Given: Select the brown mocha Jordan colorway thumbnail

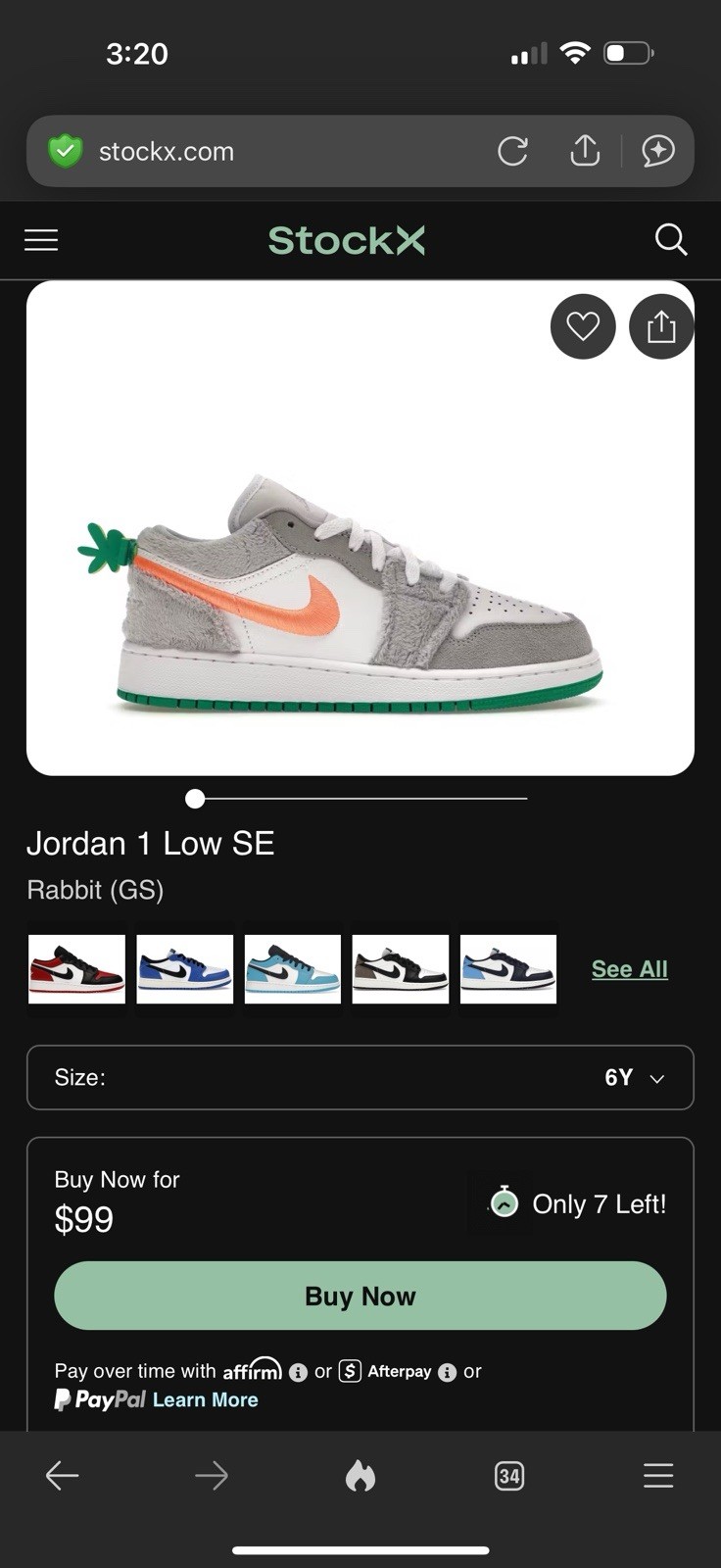Looking at the screenshot, I should tap(401, 969).
